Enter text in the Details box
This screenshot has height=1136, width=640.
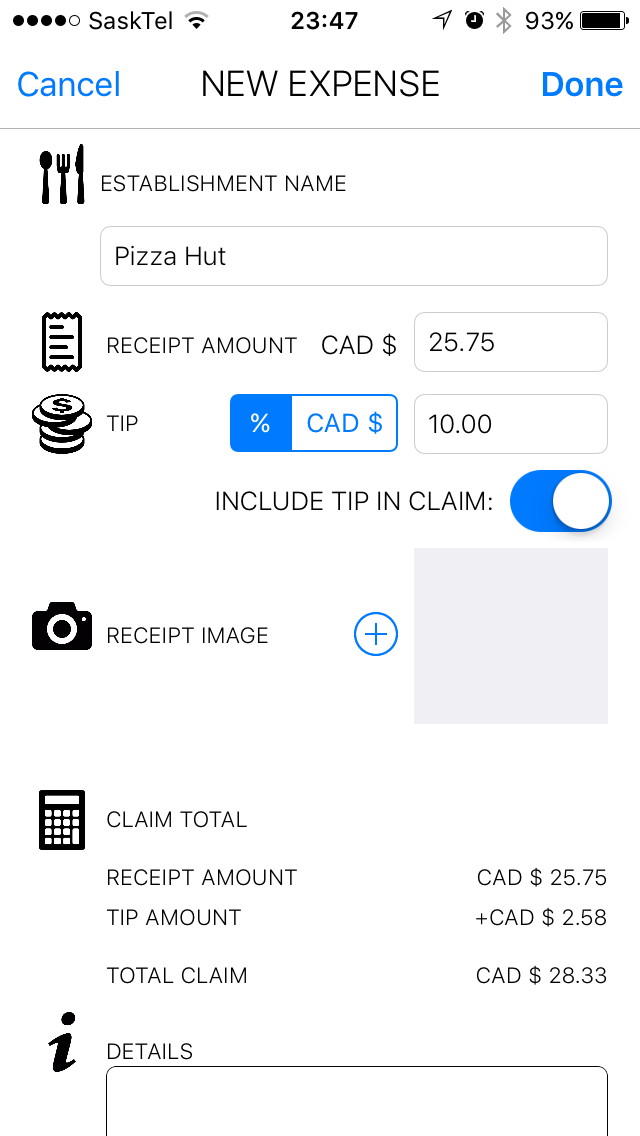pyautogui.click(x=356, y=1100)
